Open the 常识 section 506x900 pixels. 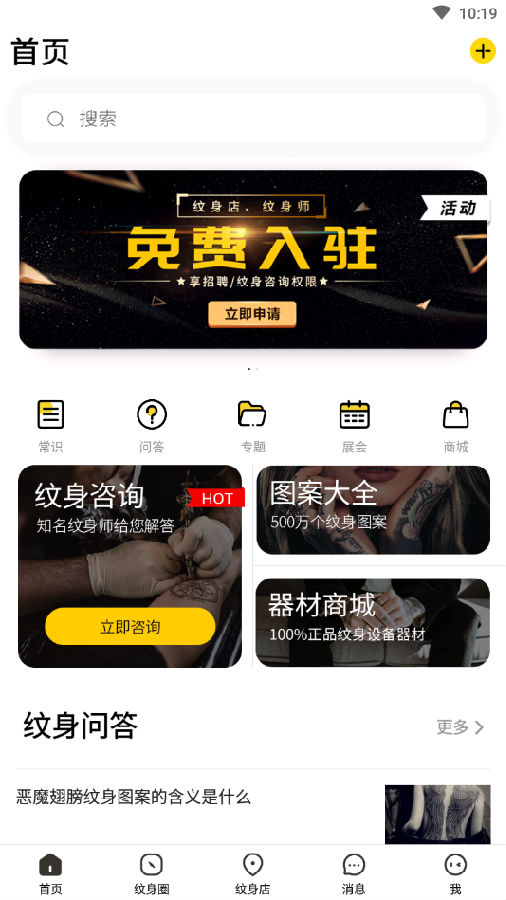pyautogui.click(x=50, y=426)
